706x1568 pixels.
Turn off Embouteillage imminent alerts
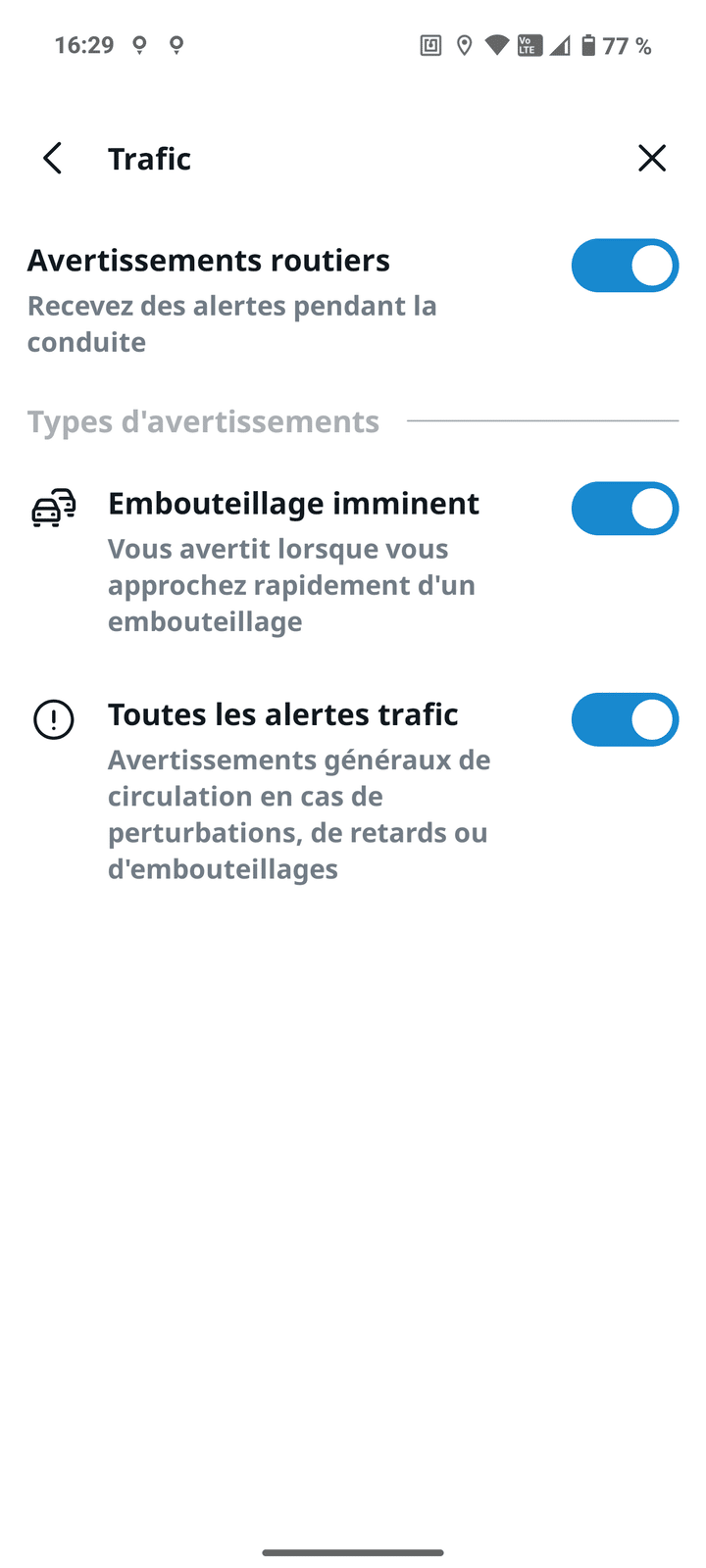(x=625, y=509)
